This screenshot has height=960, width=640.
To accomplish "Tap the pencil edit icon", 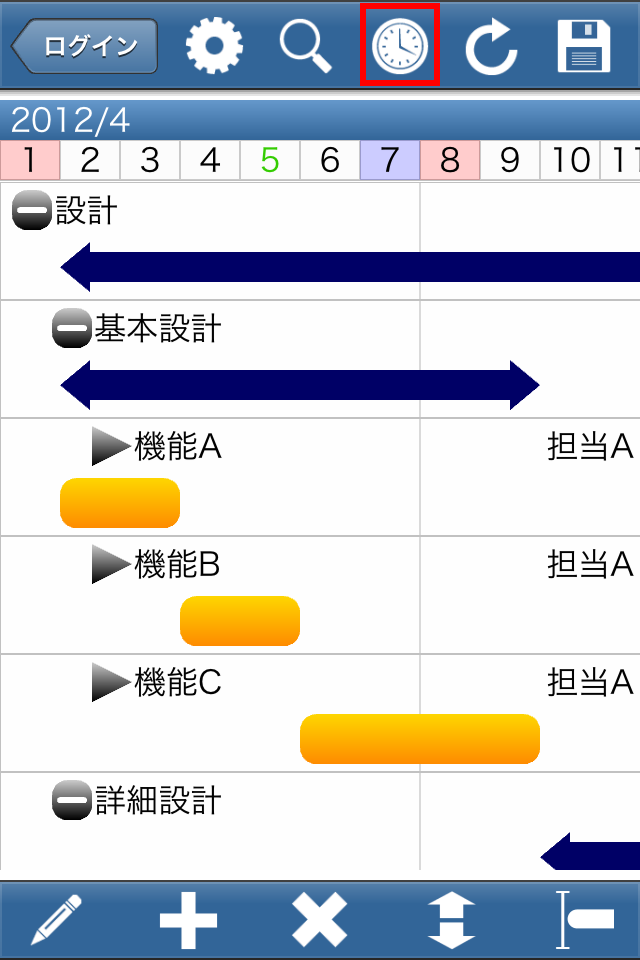I will point(56,920).
